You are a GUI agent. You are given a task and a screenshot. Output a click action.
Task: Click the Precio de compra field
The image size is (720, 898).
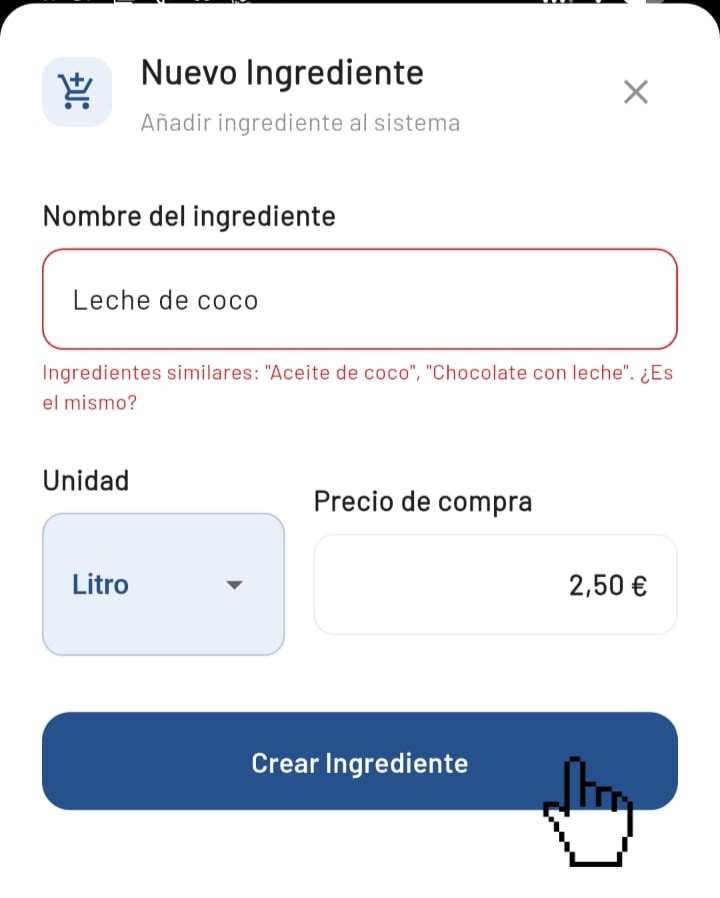pos(495,585)
